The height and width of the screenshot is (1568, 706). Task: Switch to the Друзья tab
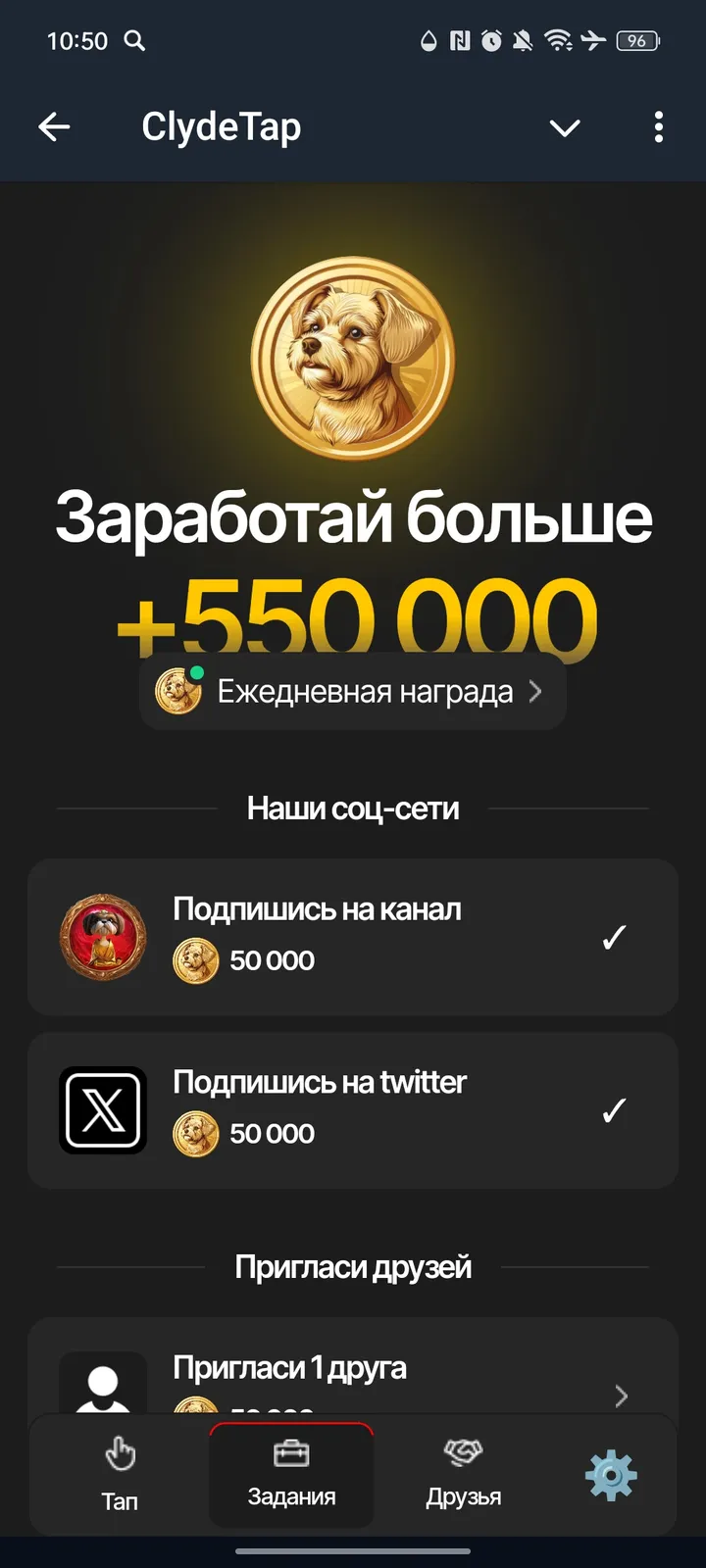463,1475
